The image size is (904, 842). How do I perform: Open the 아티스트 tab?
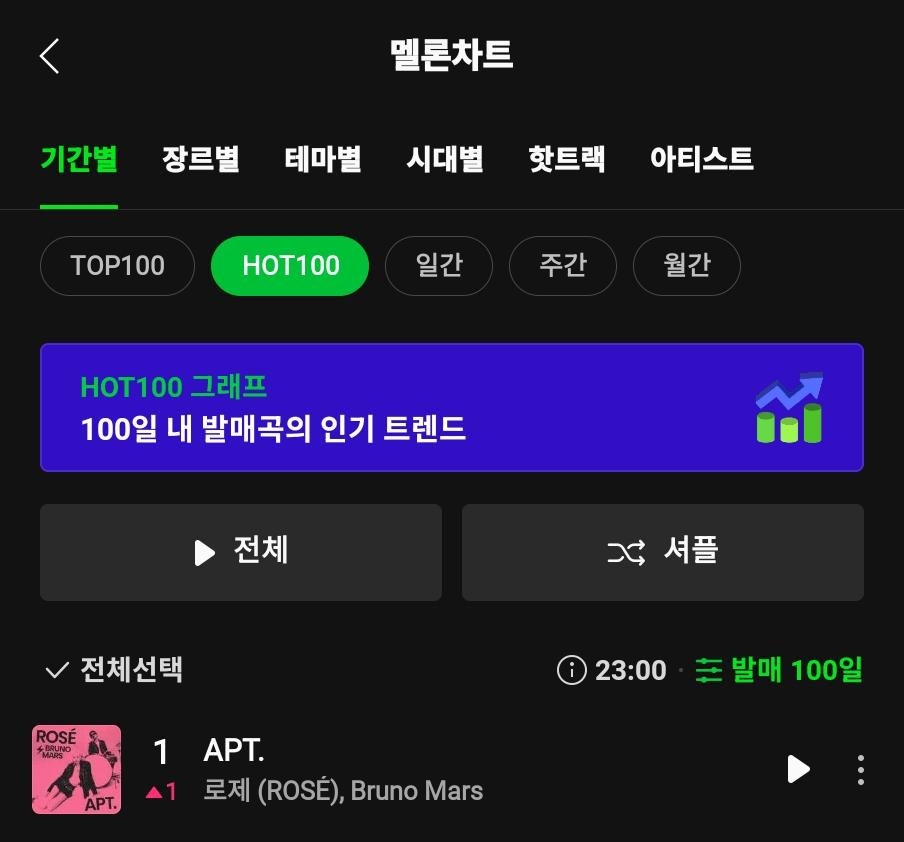click(701, 159)
